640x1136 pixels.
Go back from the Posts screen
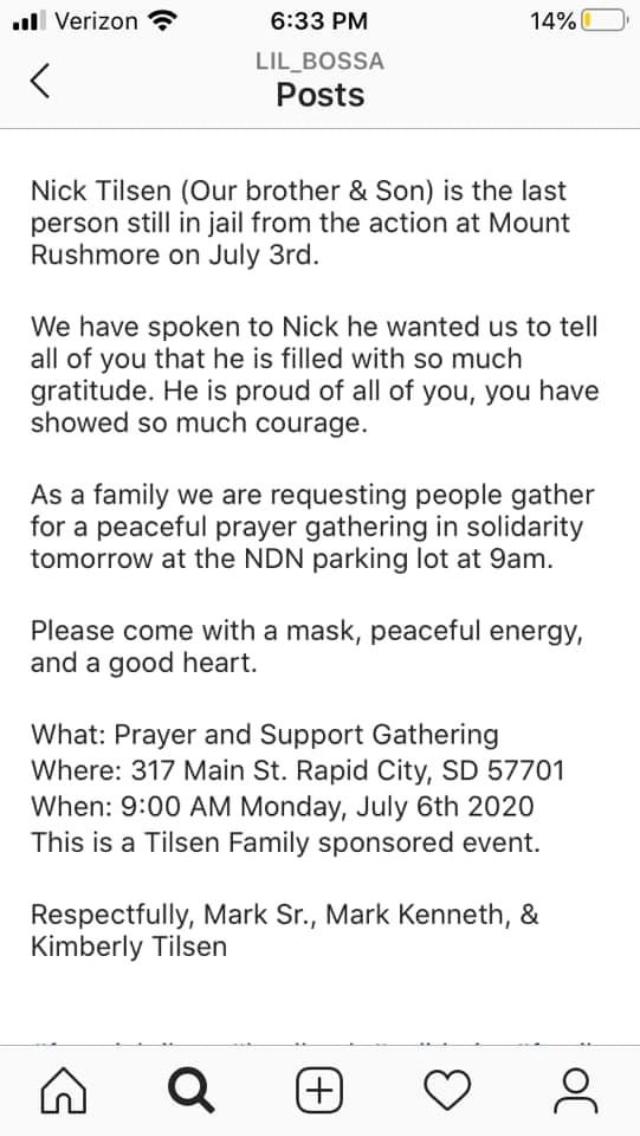coord(40,80)
